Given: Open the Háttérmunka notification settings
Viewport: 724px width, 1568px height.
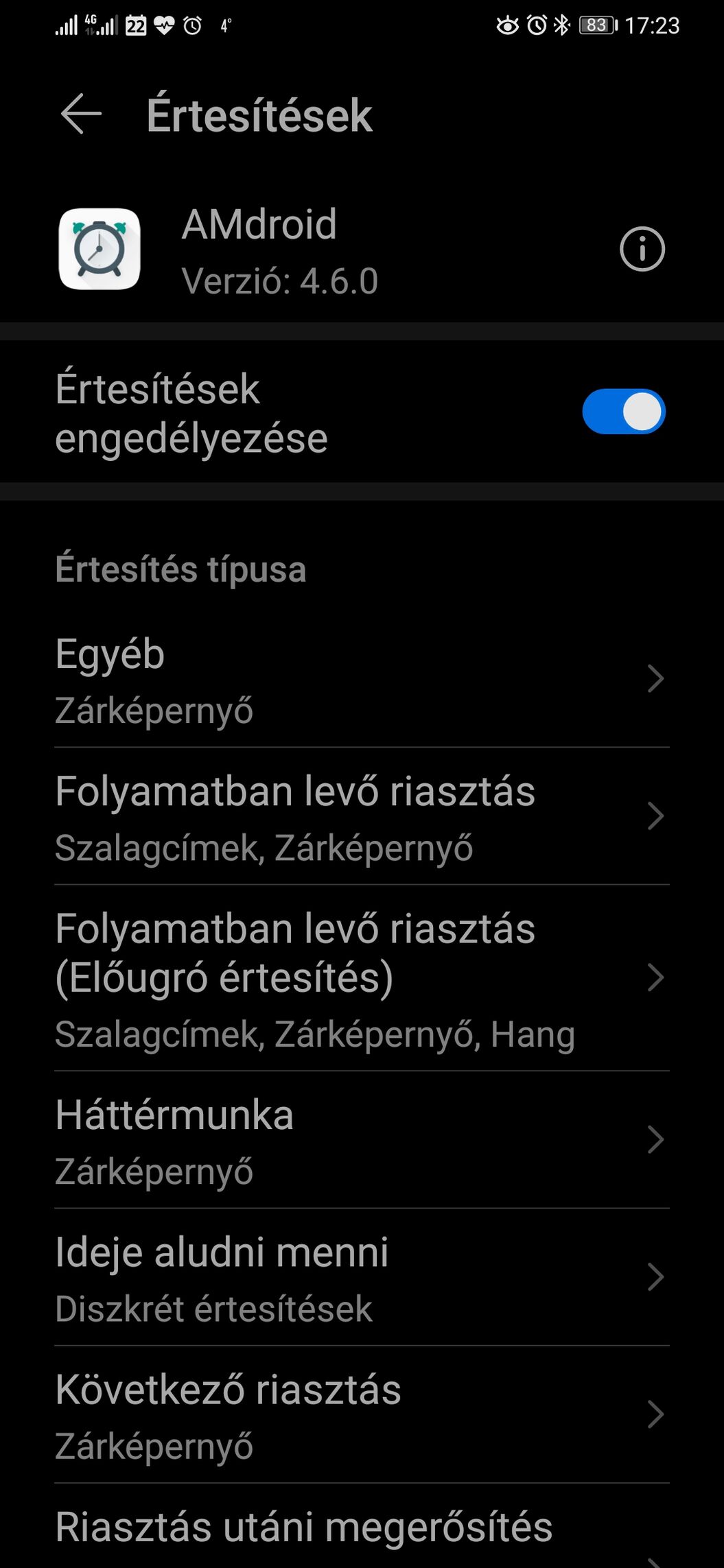Looking at the screenshot, I should 362,1140.
